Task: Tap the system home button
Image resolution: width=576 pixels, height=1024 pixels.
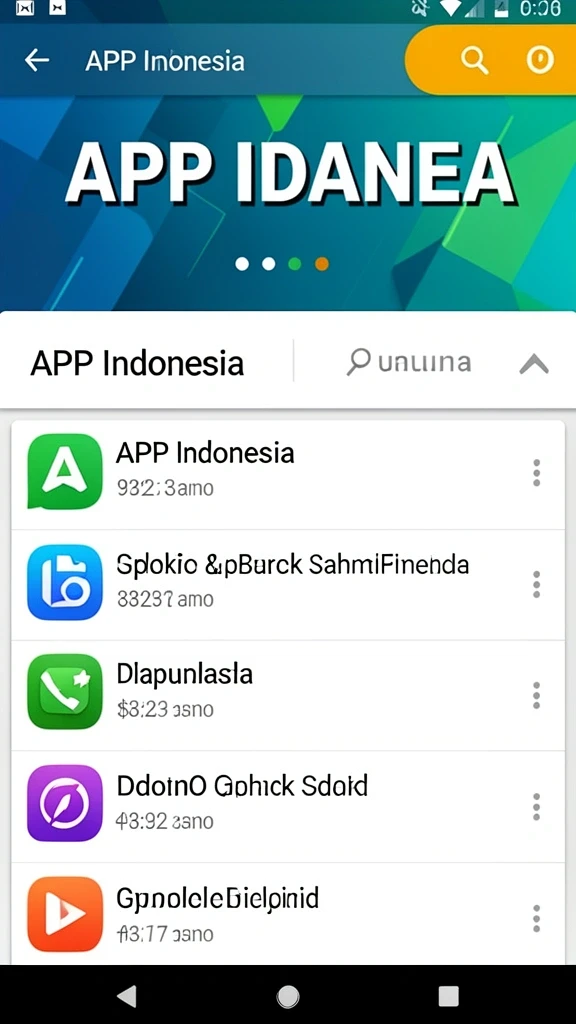Action: pyautogui.click(x=288, y=997)
